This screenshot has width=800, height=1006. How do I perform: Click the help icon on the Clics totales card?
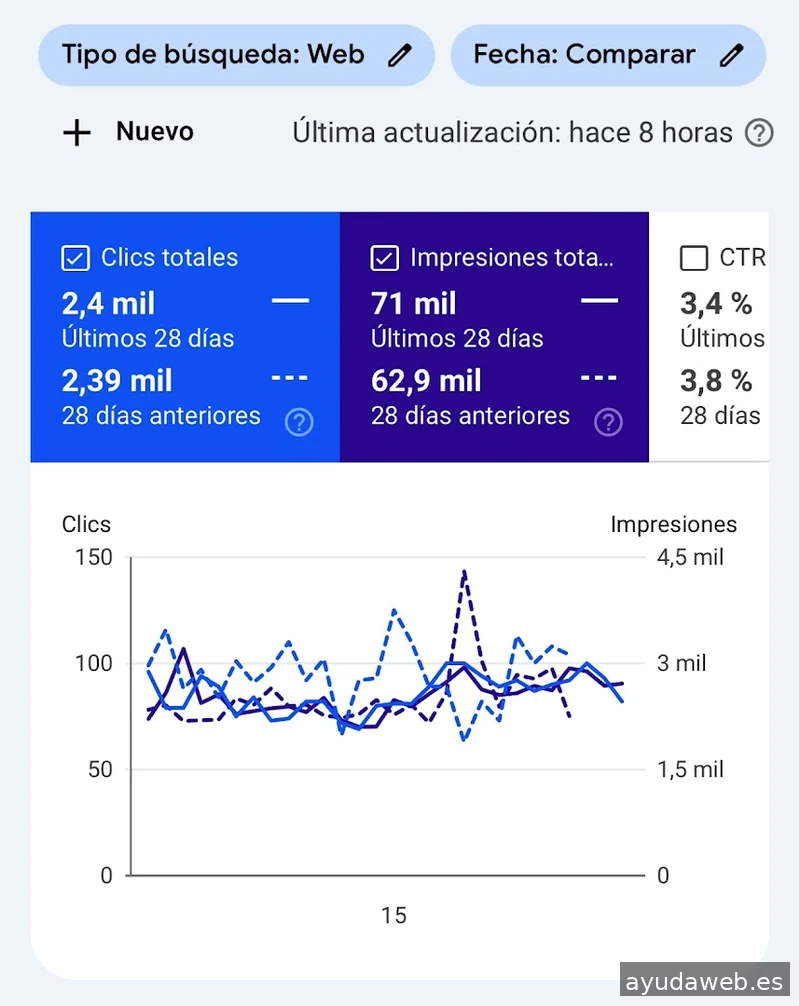[x=298, y=422]
